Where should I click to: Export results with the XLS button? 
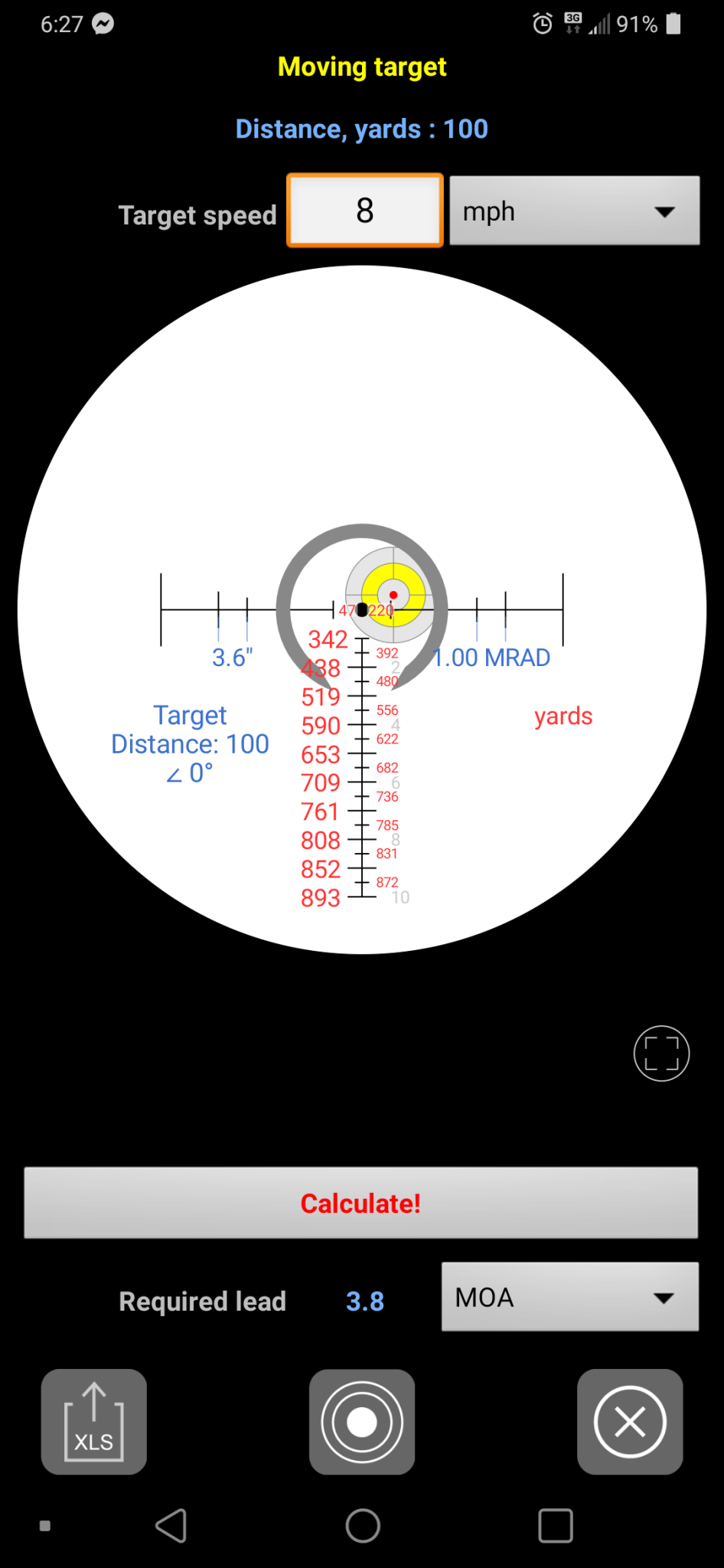pos(94,1422)
